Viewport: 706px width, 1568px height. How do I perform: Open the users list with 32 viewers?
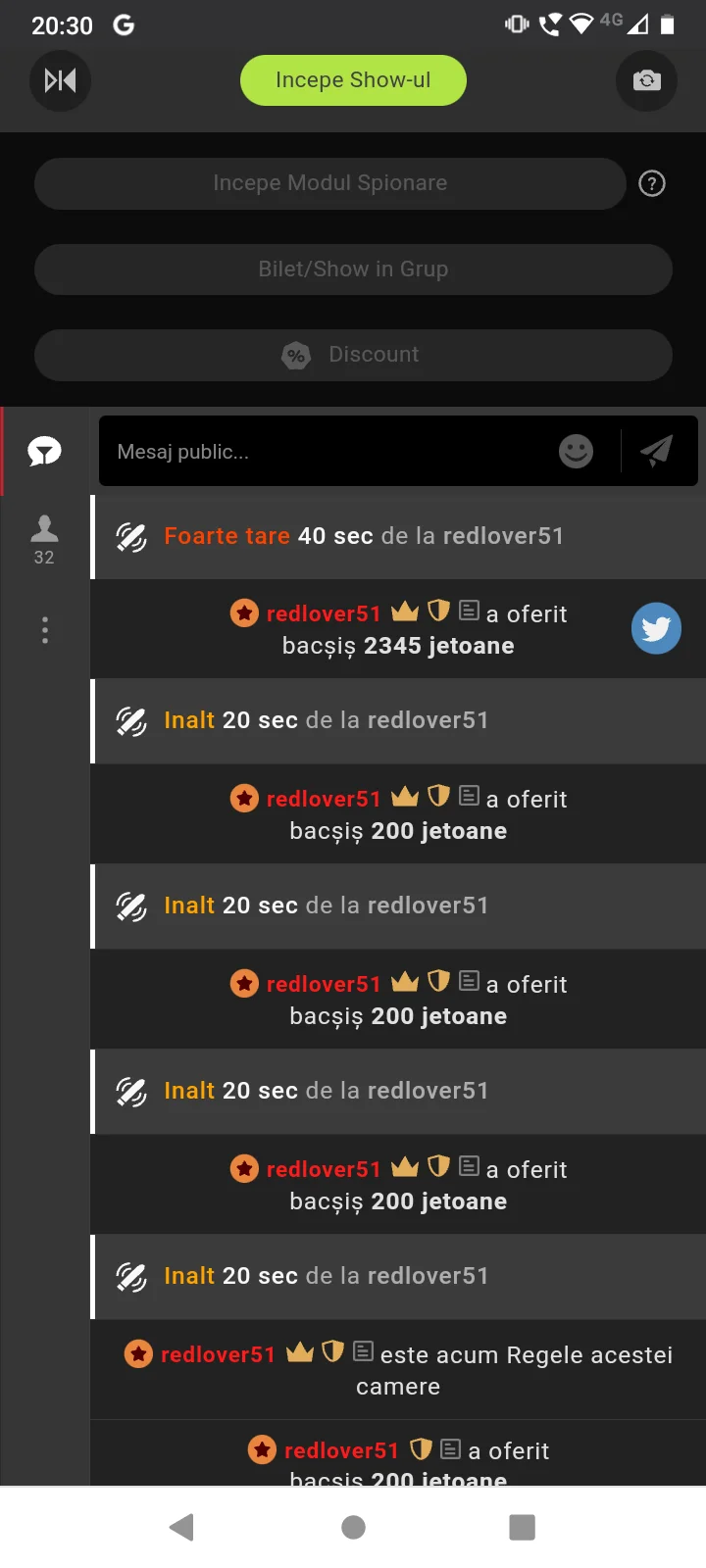point(44,539)
